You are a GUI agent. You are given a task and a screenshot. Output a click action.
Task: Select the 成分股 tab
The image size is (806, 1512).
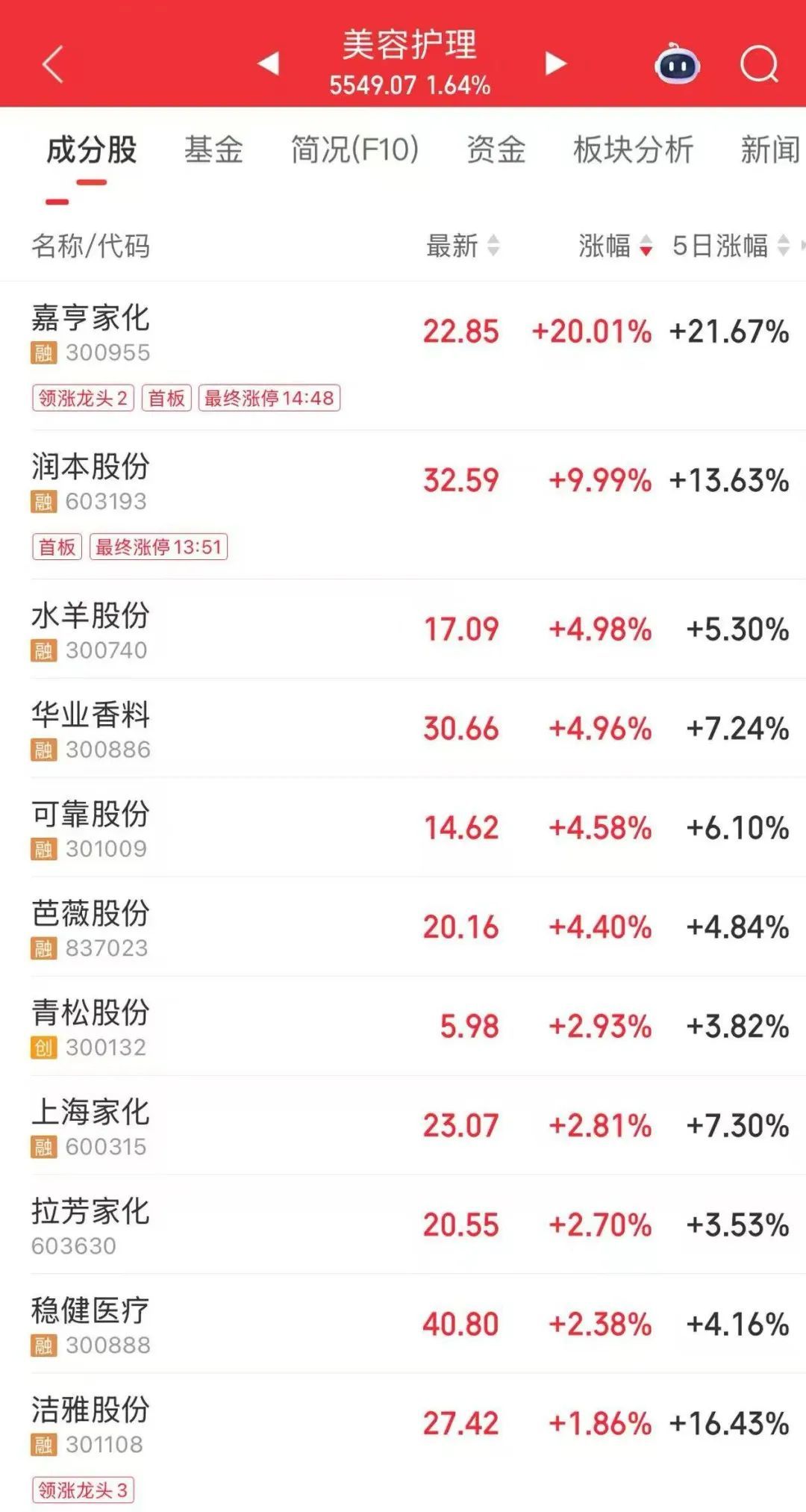click(91, 149)
